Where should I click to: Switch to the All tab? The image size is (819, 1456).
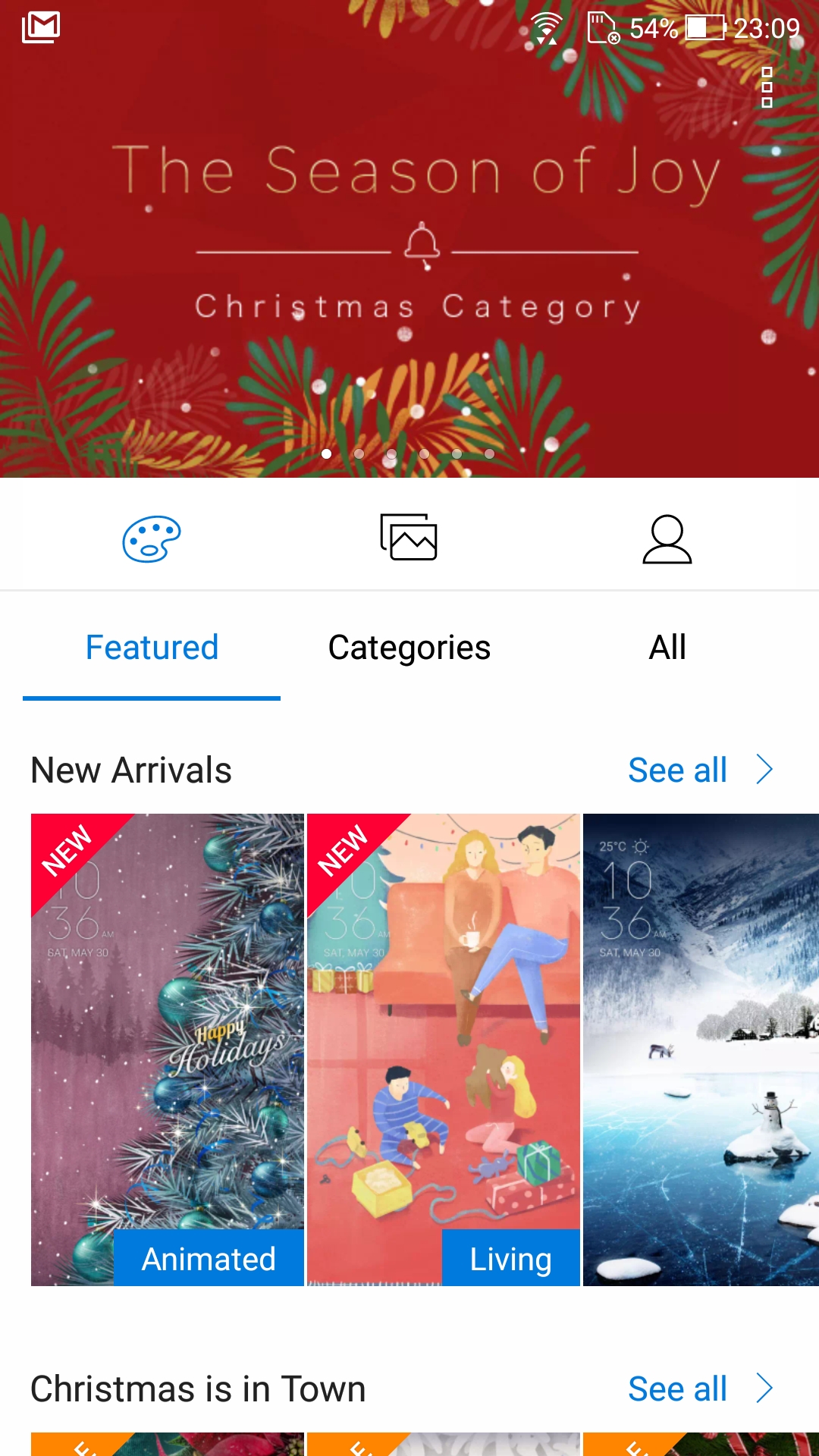coord(667,648)
